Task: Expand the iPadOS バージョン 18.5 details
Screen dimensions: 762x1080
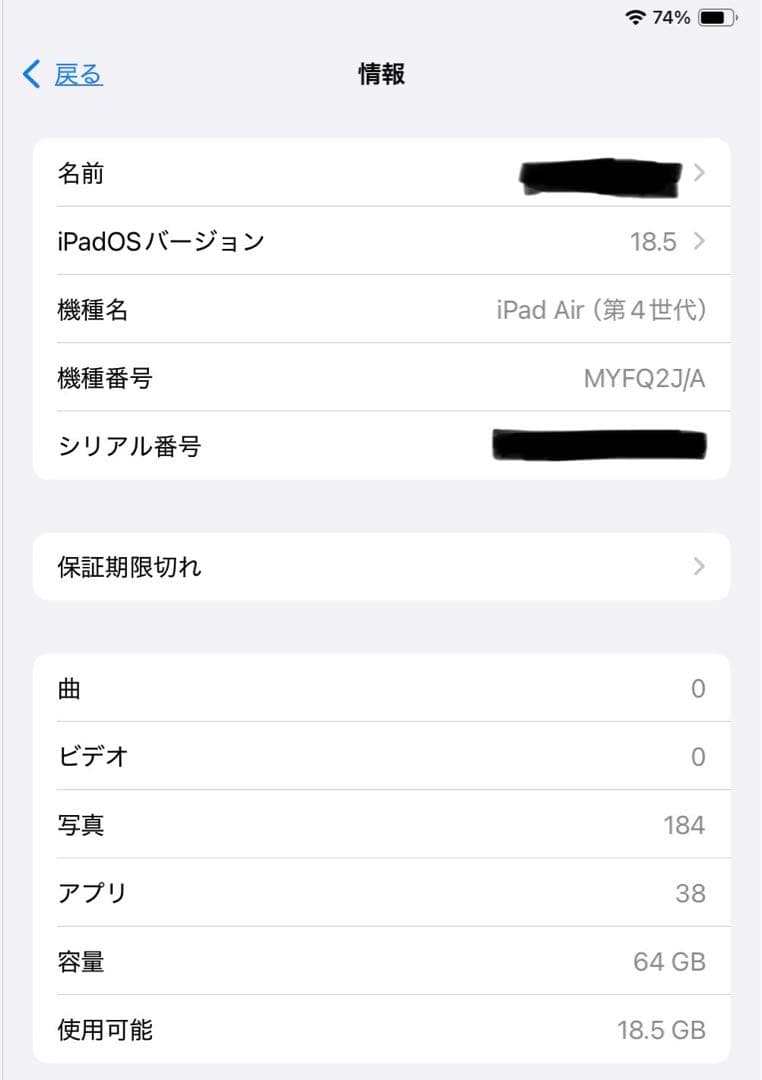Action: (x=380, y=241)
